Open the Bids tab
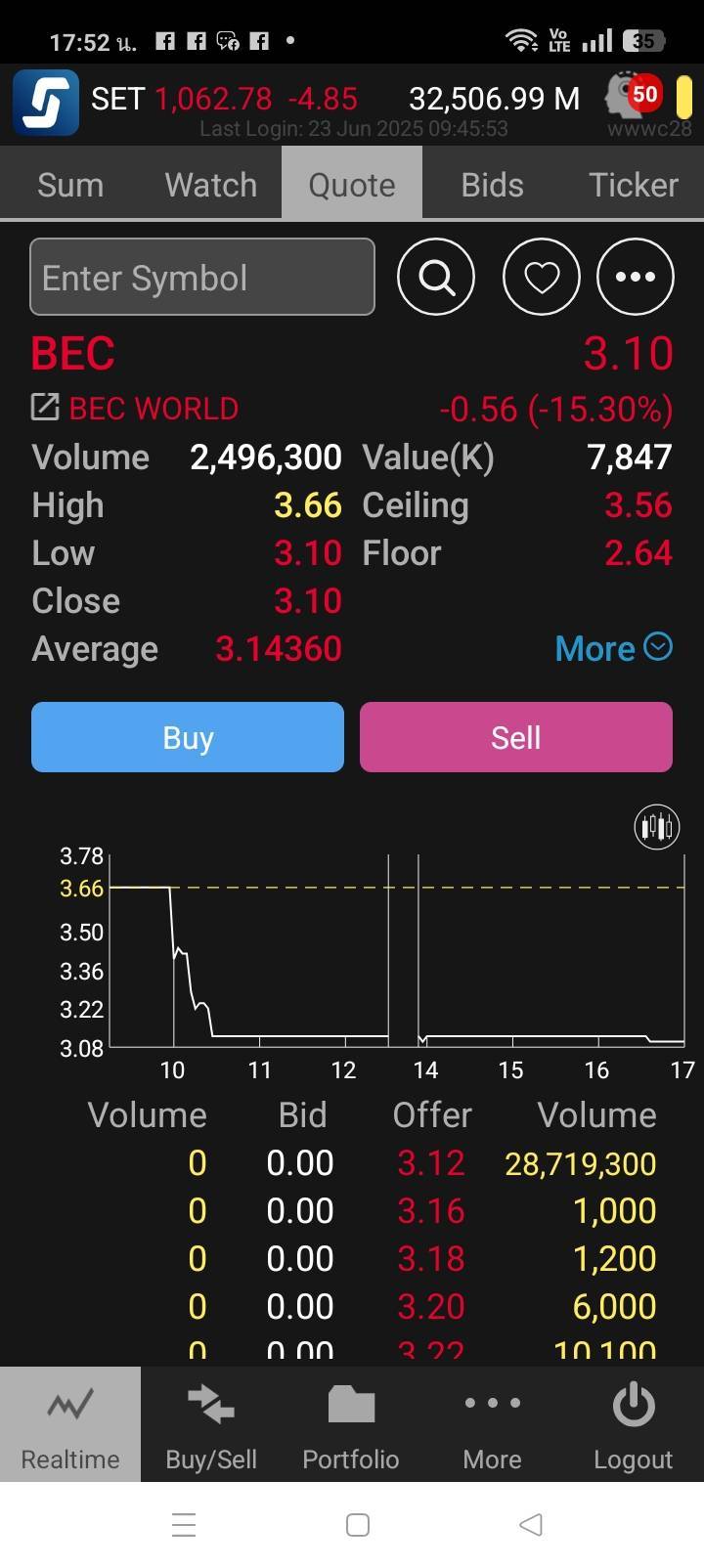 [x=493, y=185]
